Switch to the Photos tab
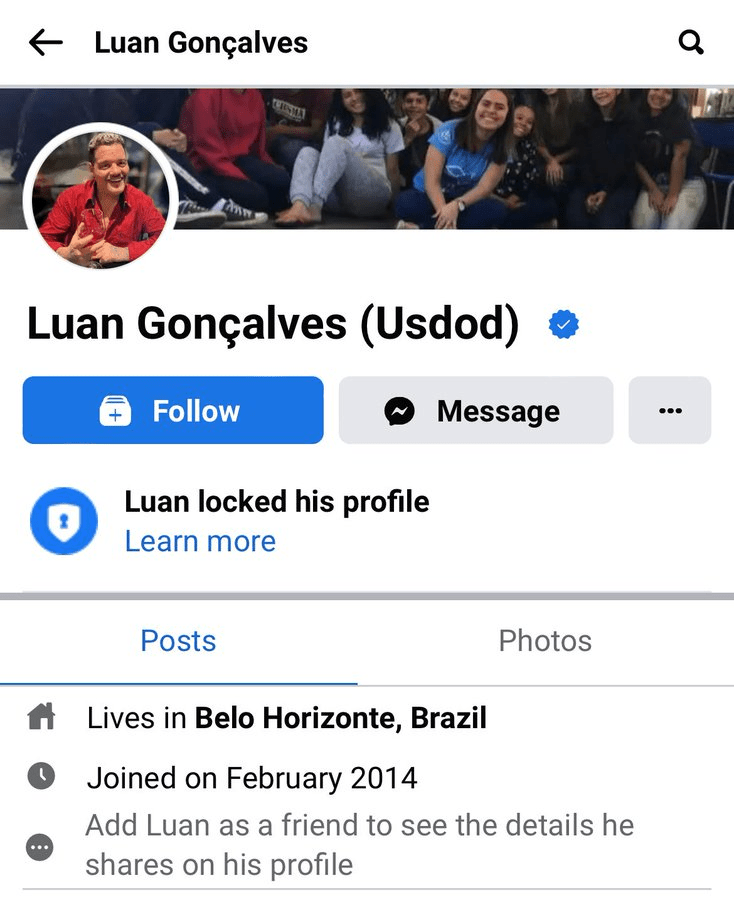 click(545, 641)
